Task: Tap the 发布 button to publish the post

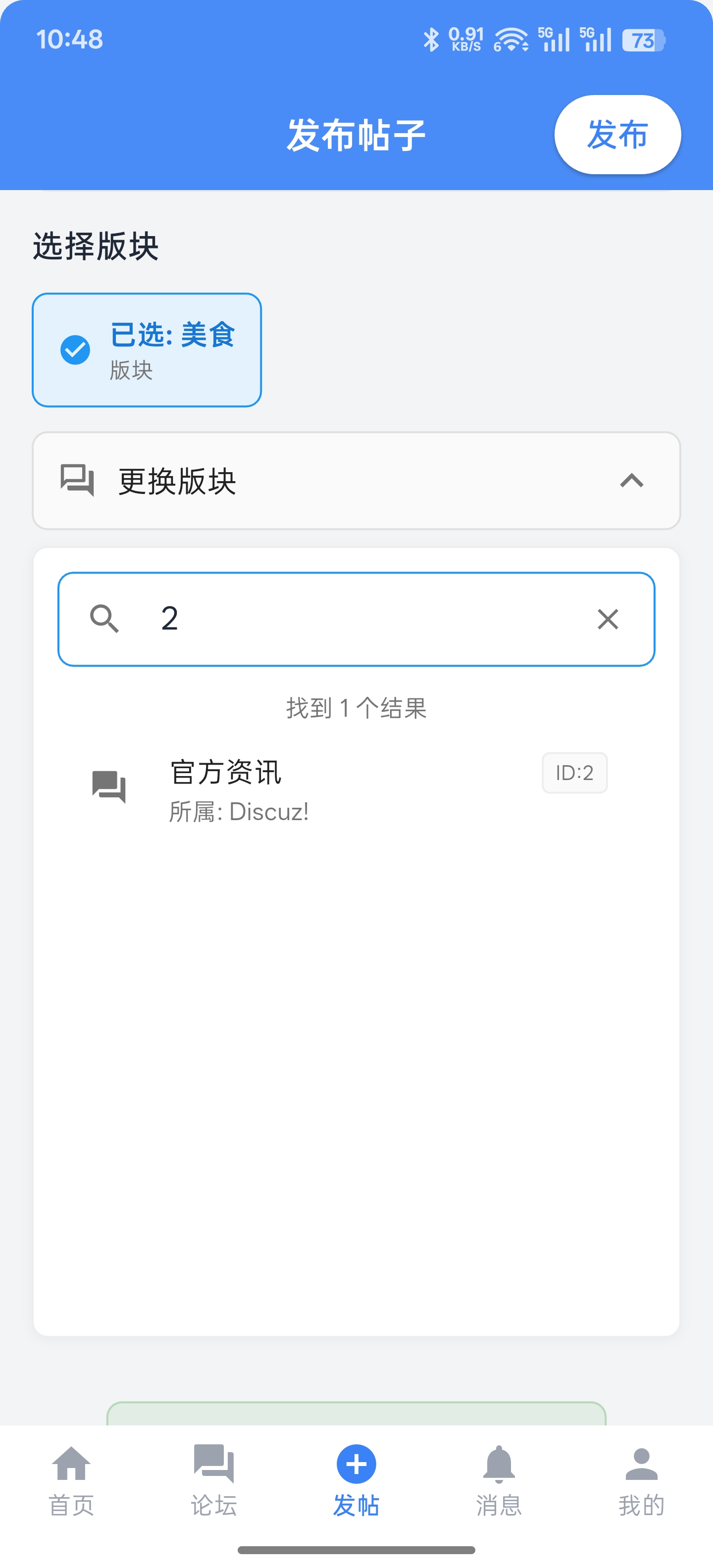Action: (x=617, y=135)
